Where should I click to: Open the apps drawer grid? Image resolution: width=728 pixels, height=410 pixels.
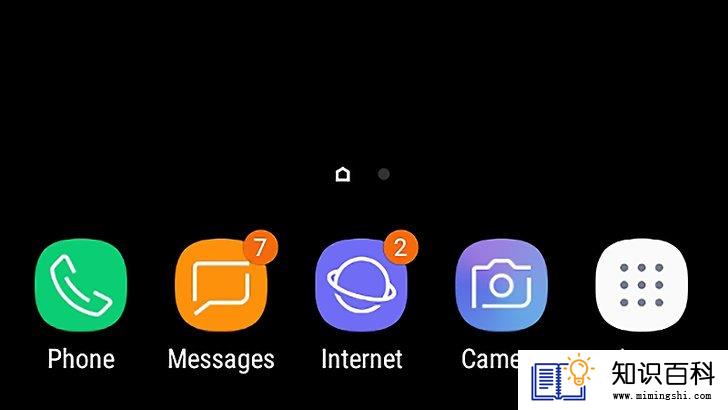pyautogui.click(x=641, y=287)
